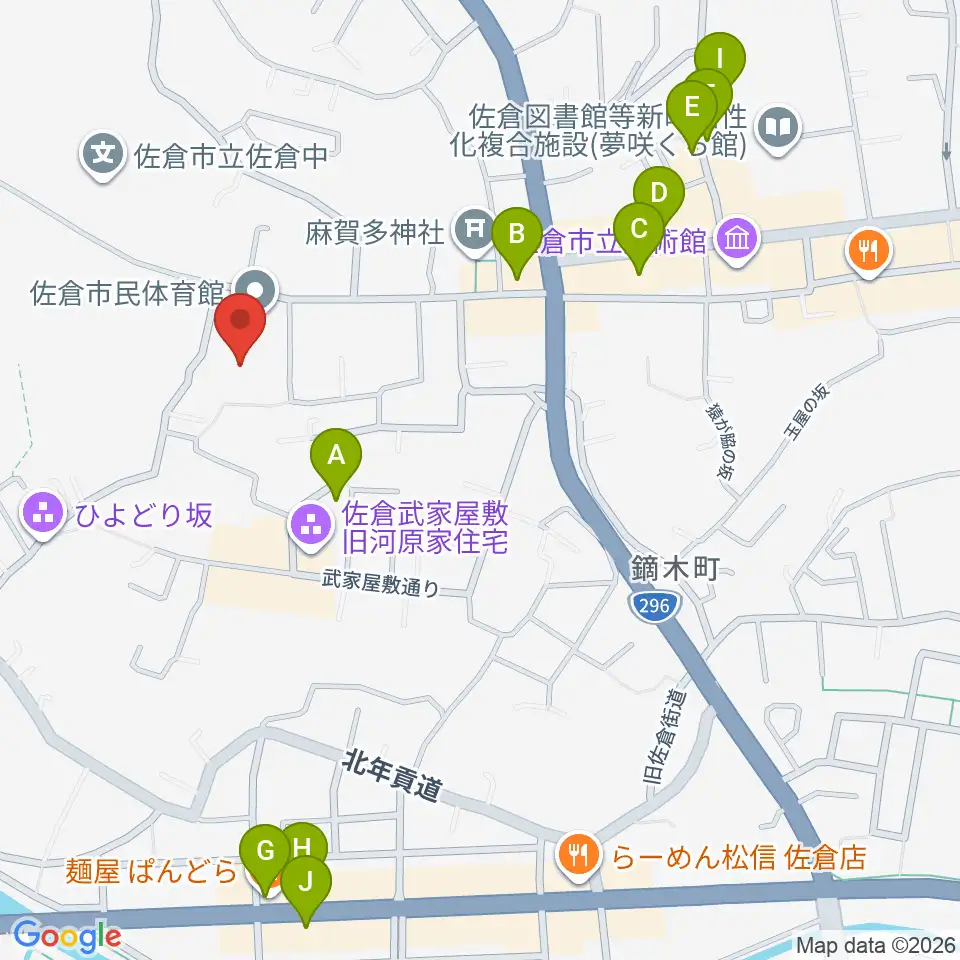
Task: Open 佐倉市民体育館 place icon
Action: (x=255, y=291)
